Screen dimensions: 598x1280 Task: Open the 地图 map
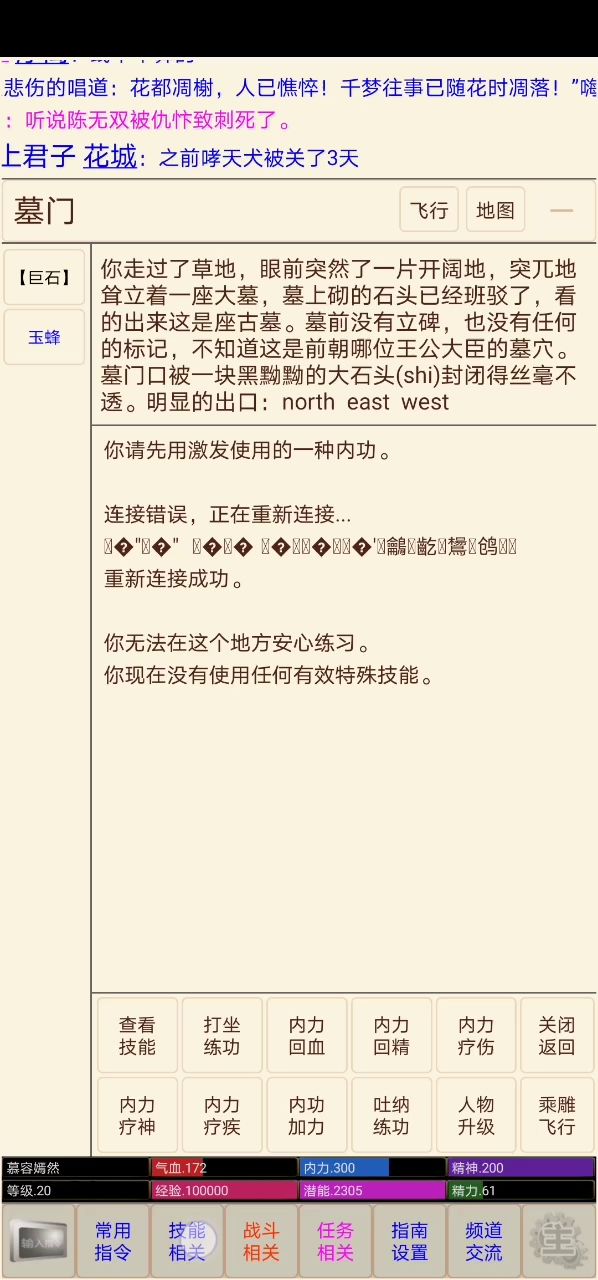point(495,210)
